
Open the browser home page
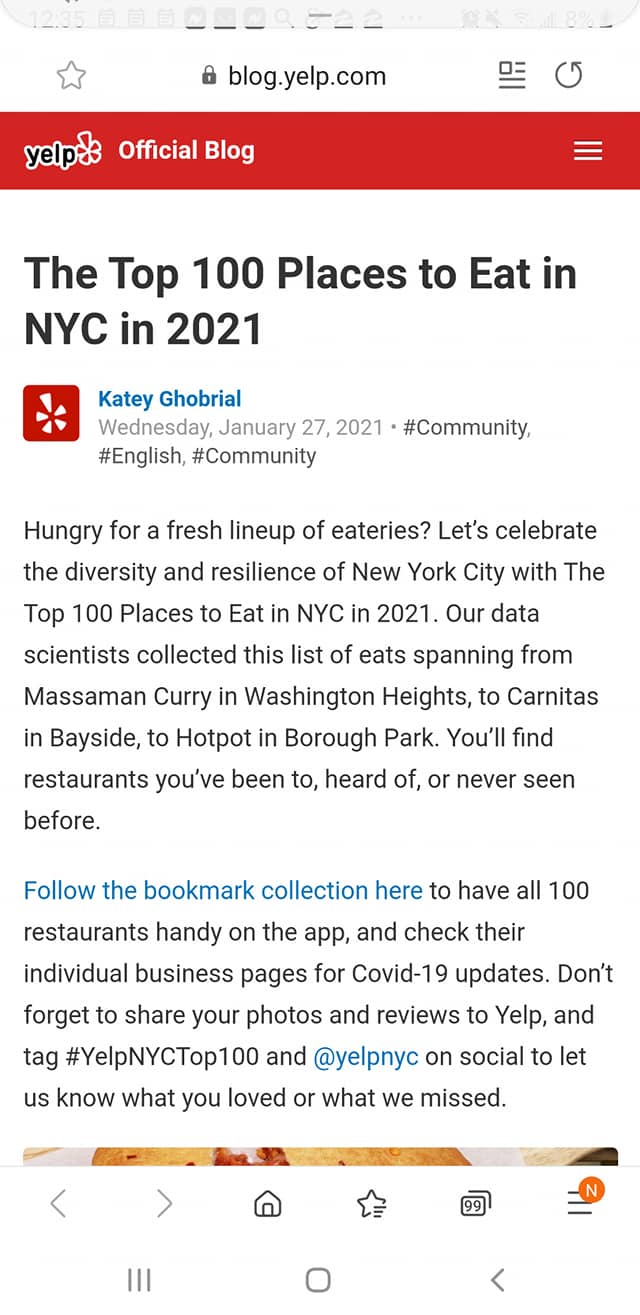point(268,1203)
